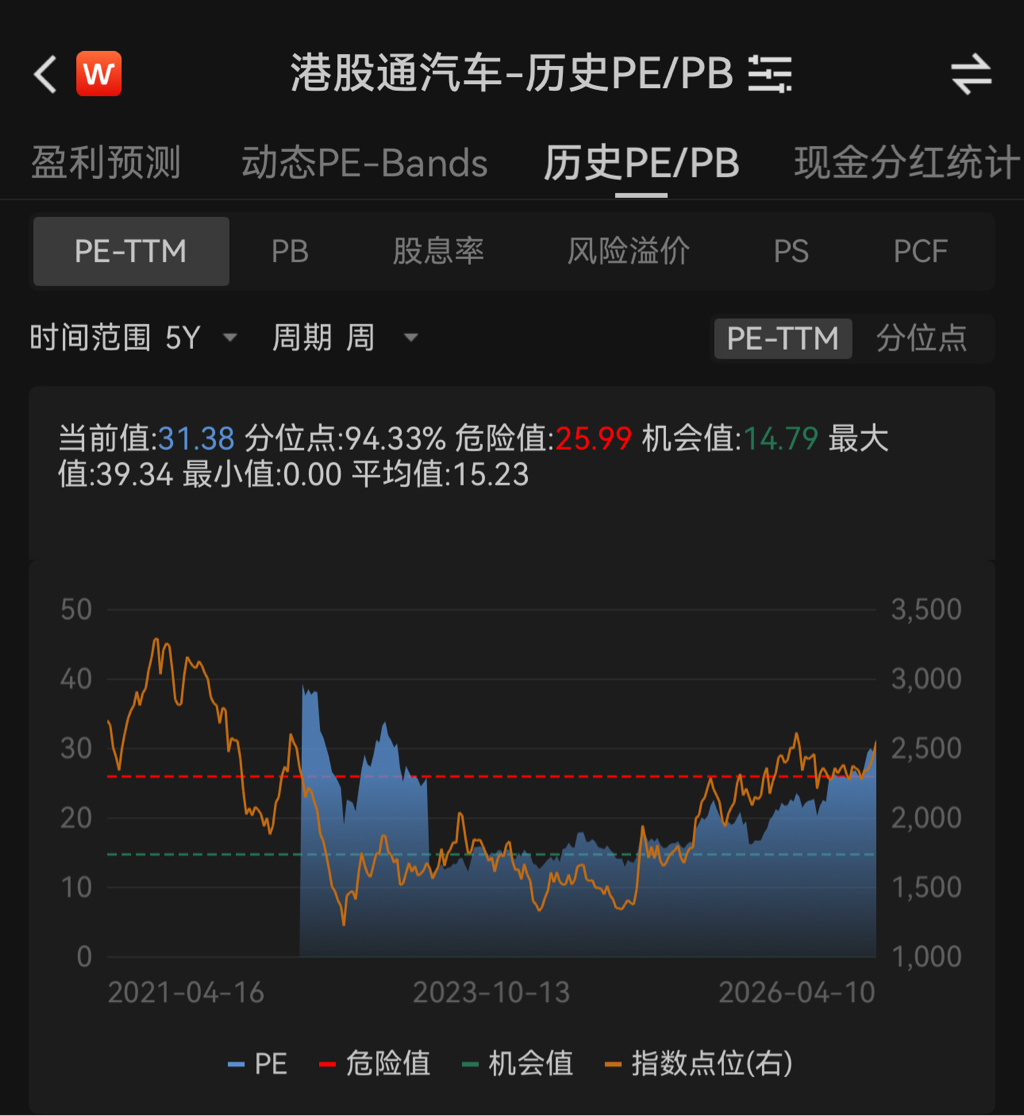Select the 股息率 metric

438,251
